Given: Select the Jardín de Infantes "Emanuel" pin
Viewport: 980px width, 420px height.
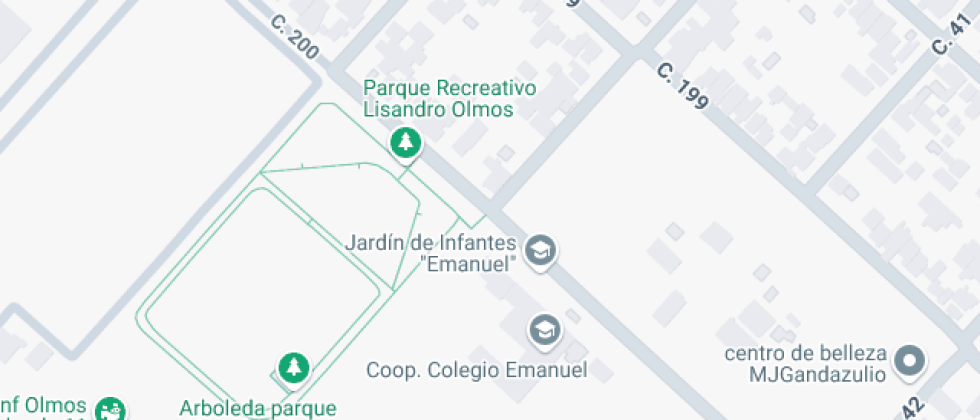Looking at the screenshot, I should point(542,250).
